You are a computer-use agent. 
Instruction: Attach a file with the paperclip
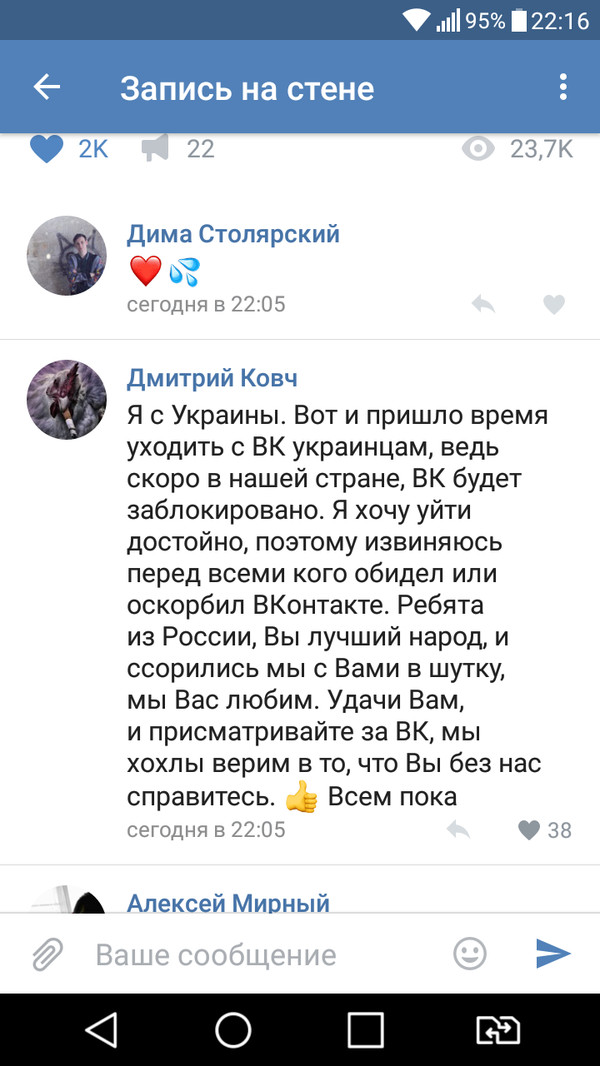pos(46,954)
